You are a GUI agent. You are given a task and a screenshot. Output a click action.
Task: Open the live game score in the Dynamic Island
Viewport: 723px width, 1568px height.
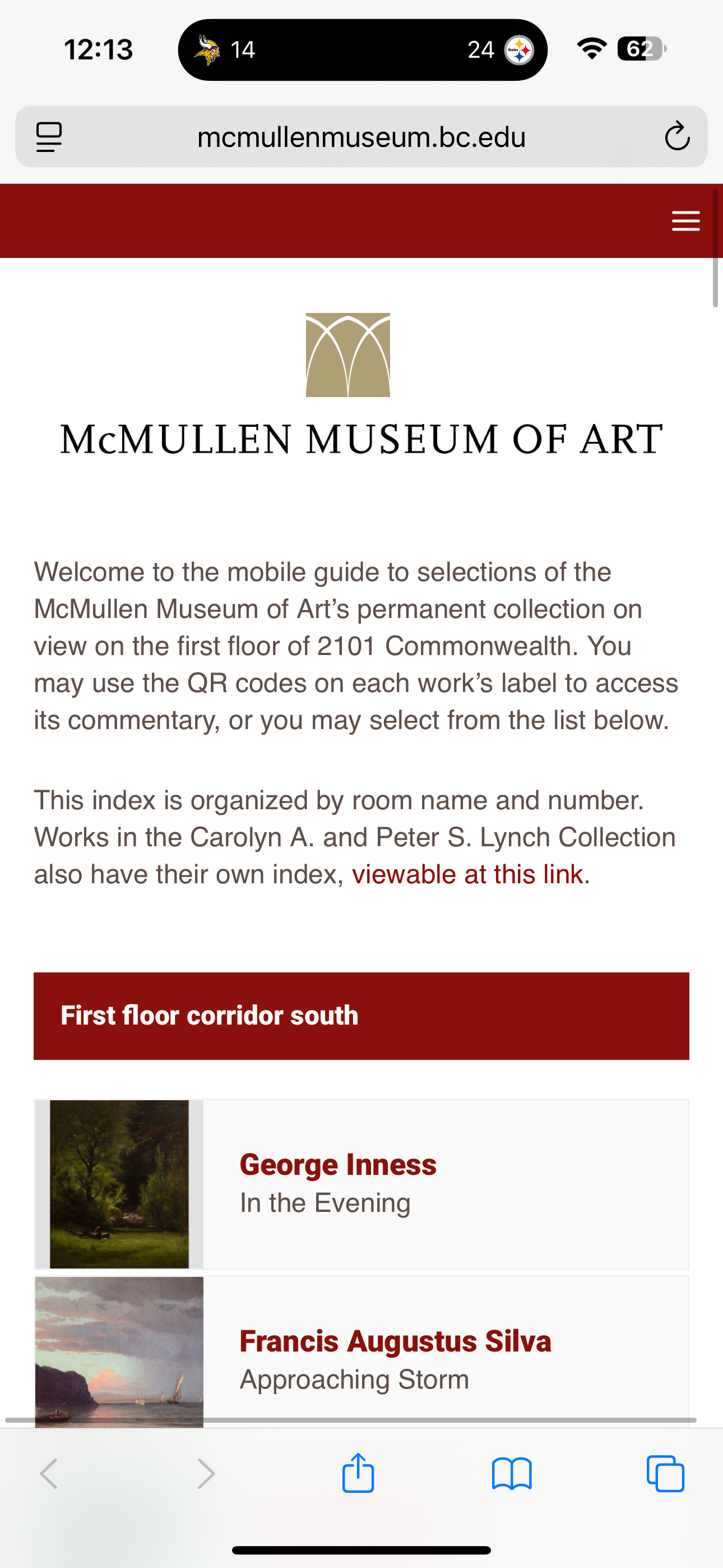point(362,50)
